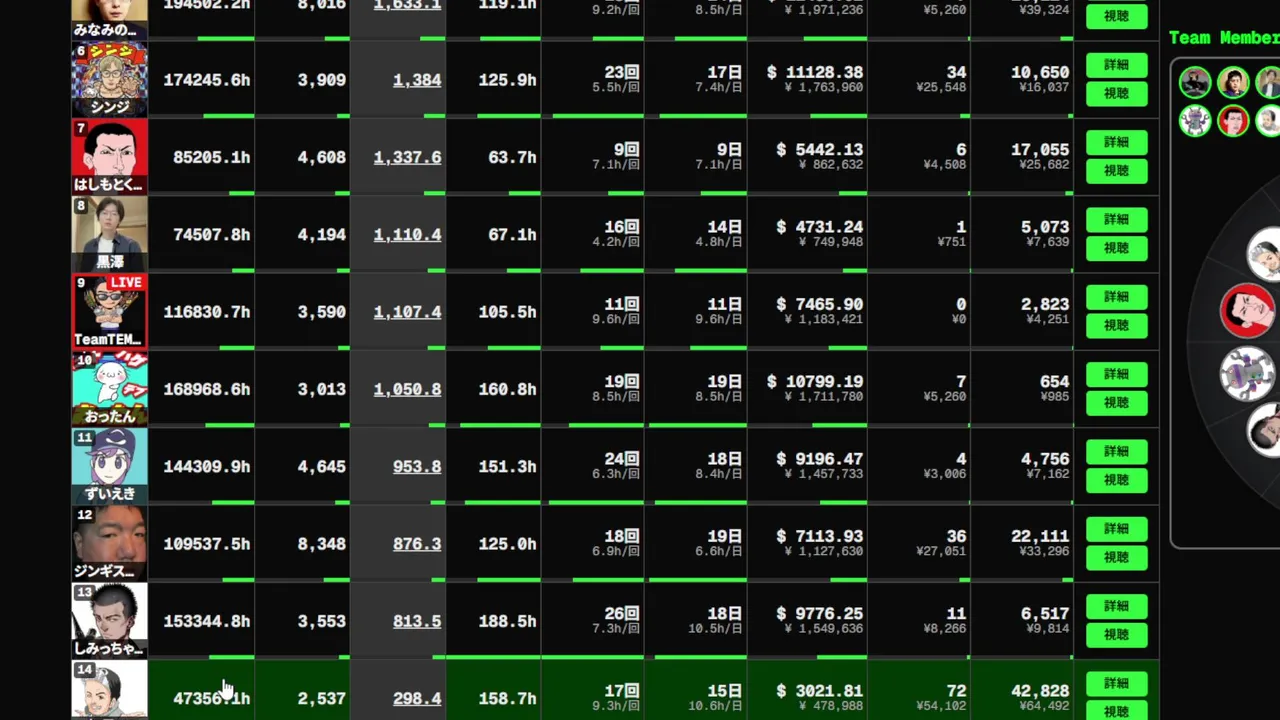Viewport: 1280px width, 720px height.
Task: Open 詳細 for ずいえき
Action: pos(1116,451)
